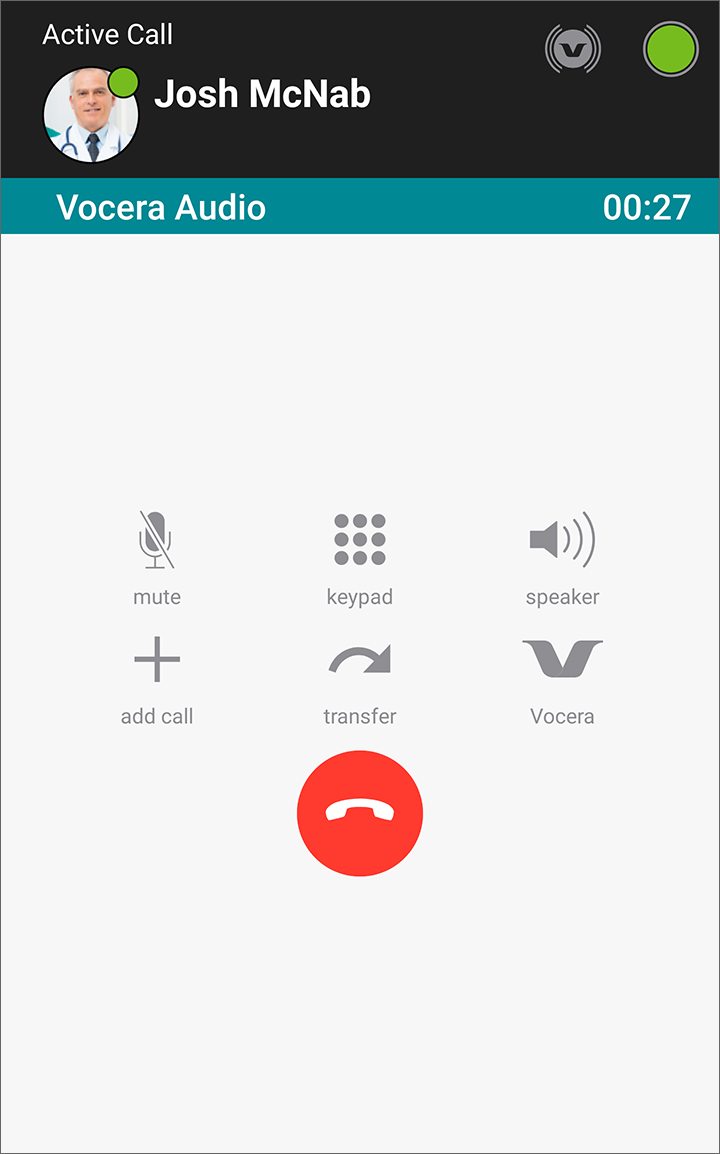The width and height of the screenshot is (720, 1154).
Task: Click Josh McNab's name
Action: click(x=263, y=94)
